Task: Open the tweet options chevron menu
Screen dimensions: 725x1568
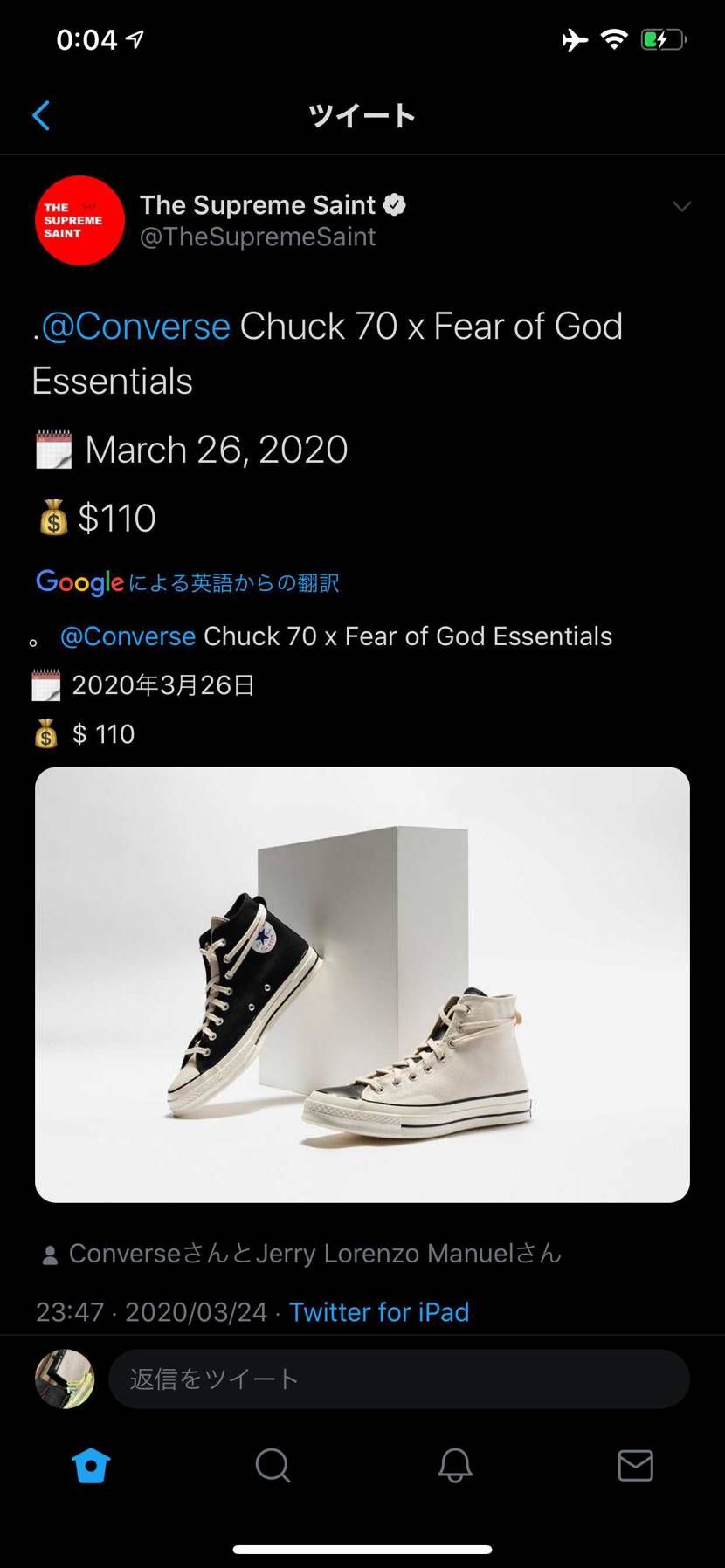Action: 681,207
